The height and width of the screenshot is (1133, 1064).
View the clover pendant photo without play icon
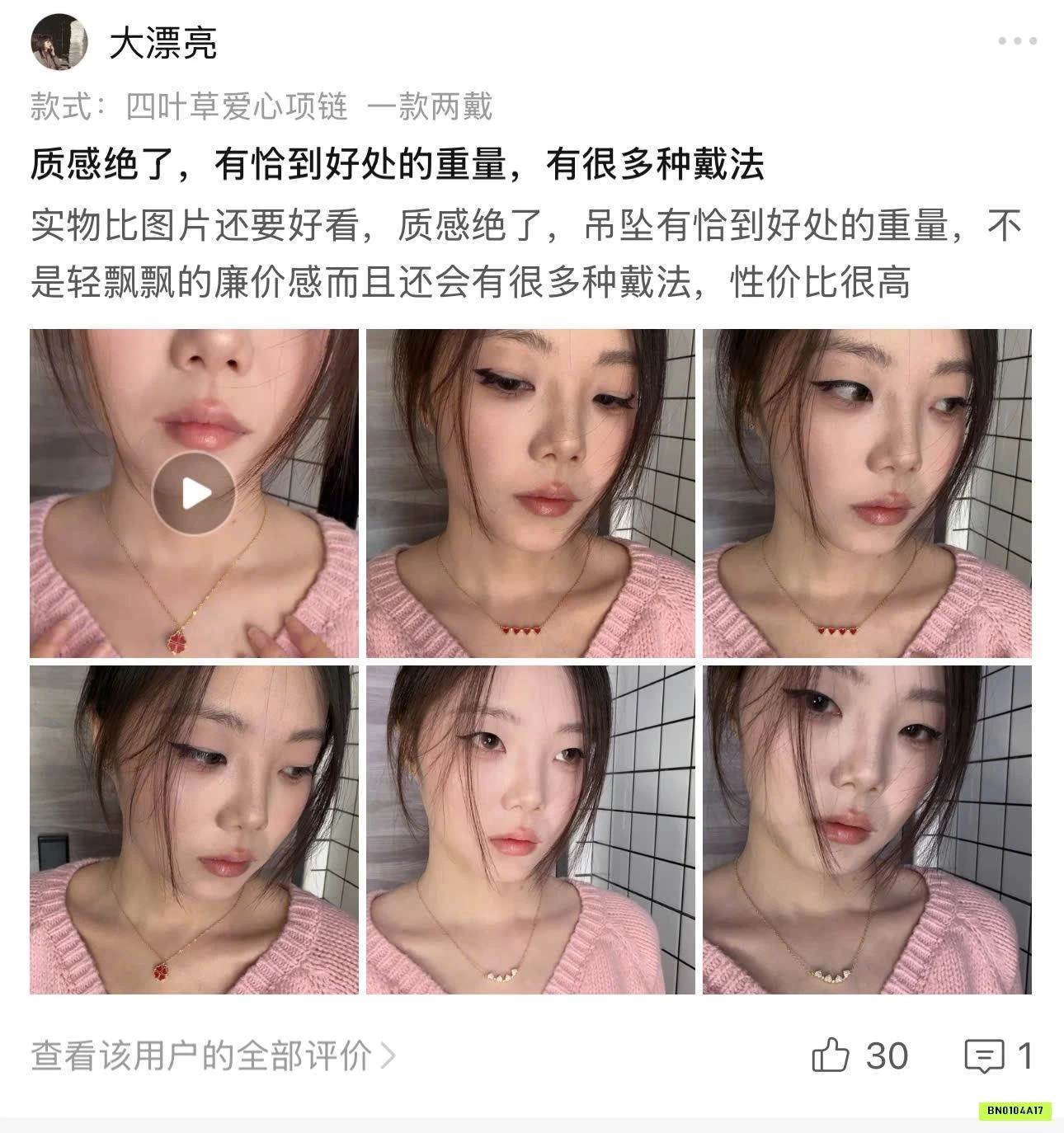194,830
